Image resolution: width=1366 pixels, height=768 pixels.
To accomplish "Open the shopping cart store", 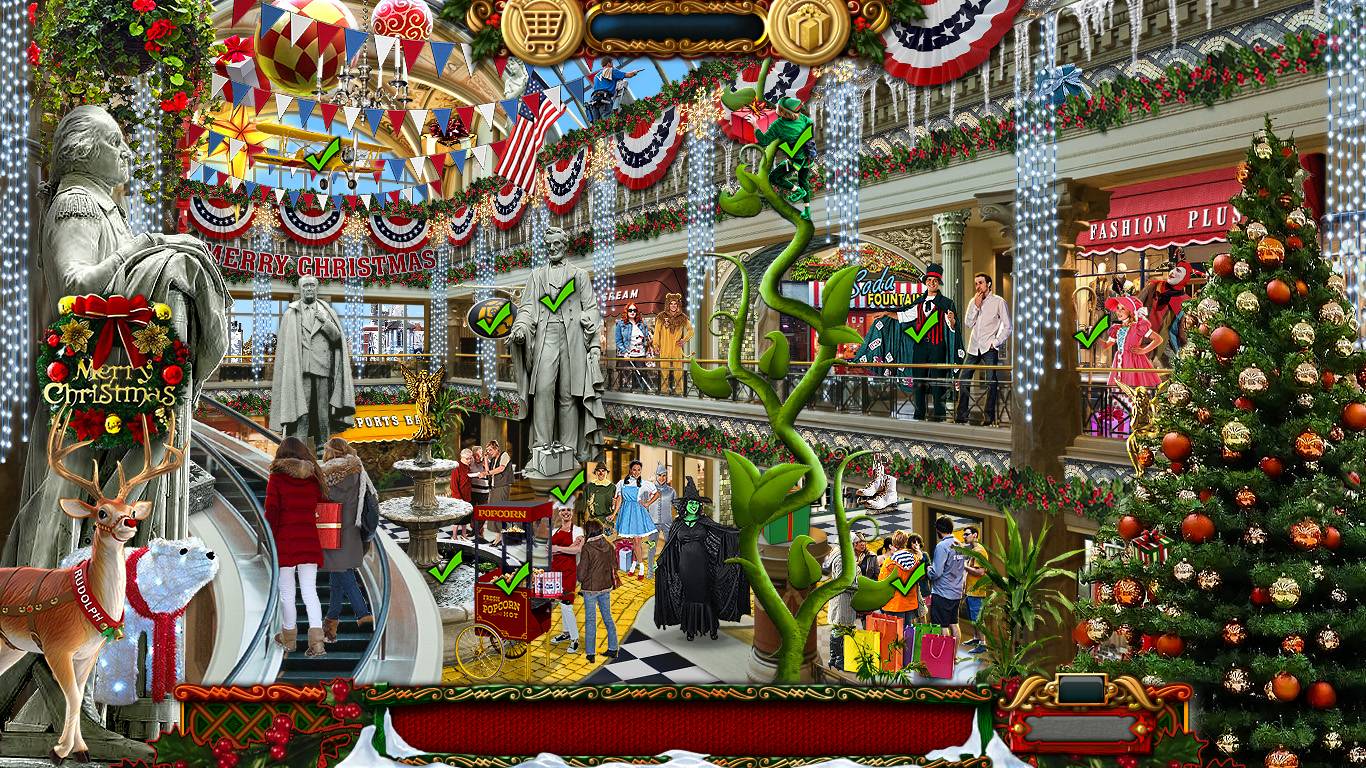I will (542, 29).
